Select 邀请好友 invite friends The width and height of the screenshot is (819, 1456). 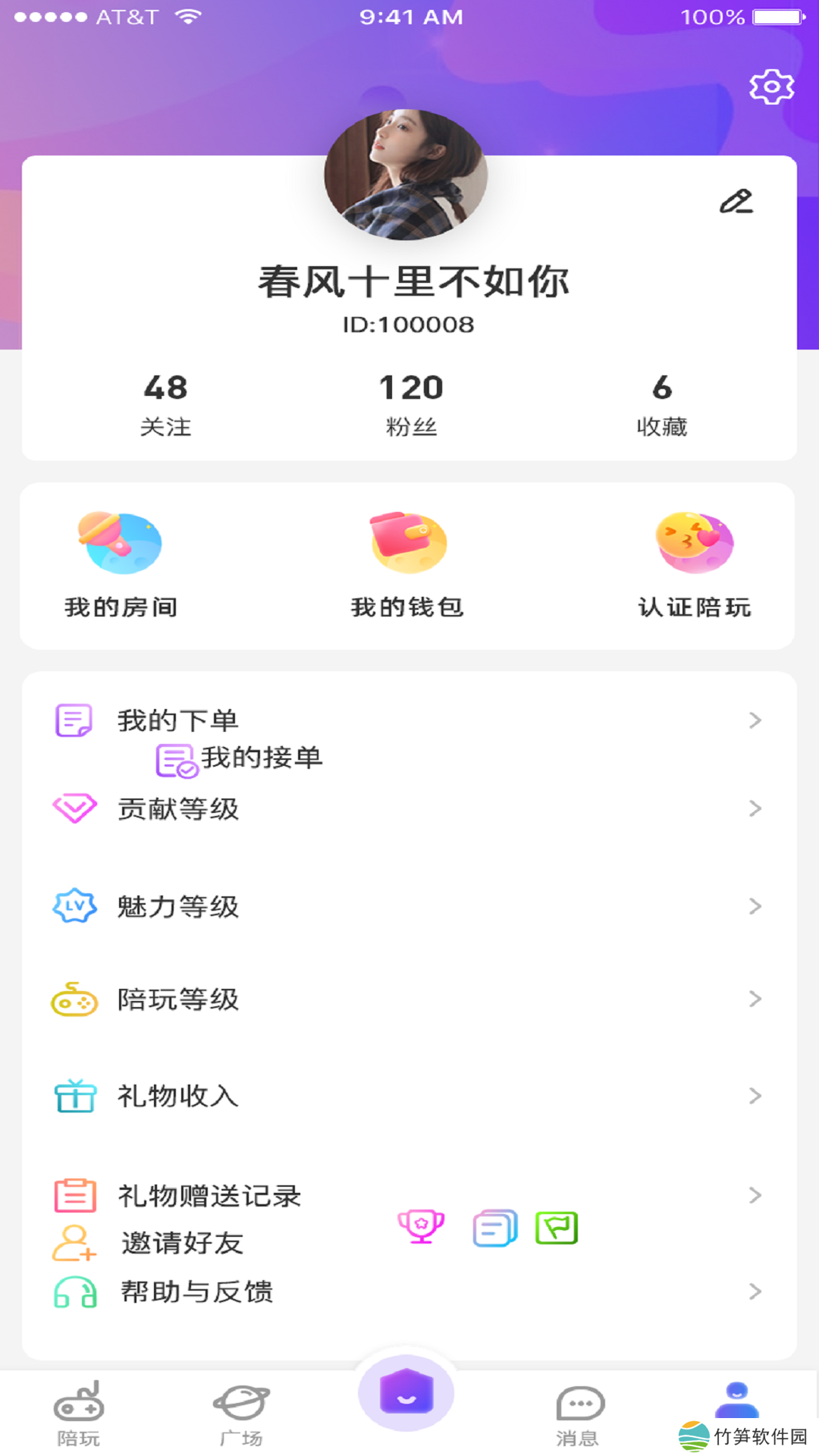182,1244
